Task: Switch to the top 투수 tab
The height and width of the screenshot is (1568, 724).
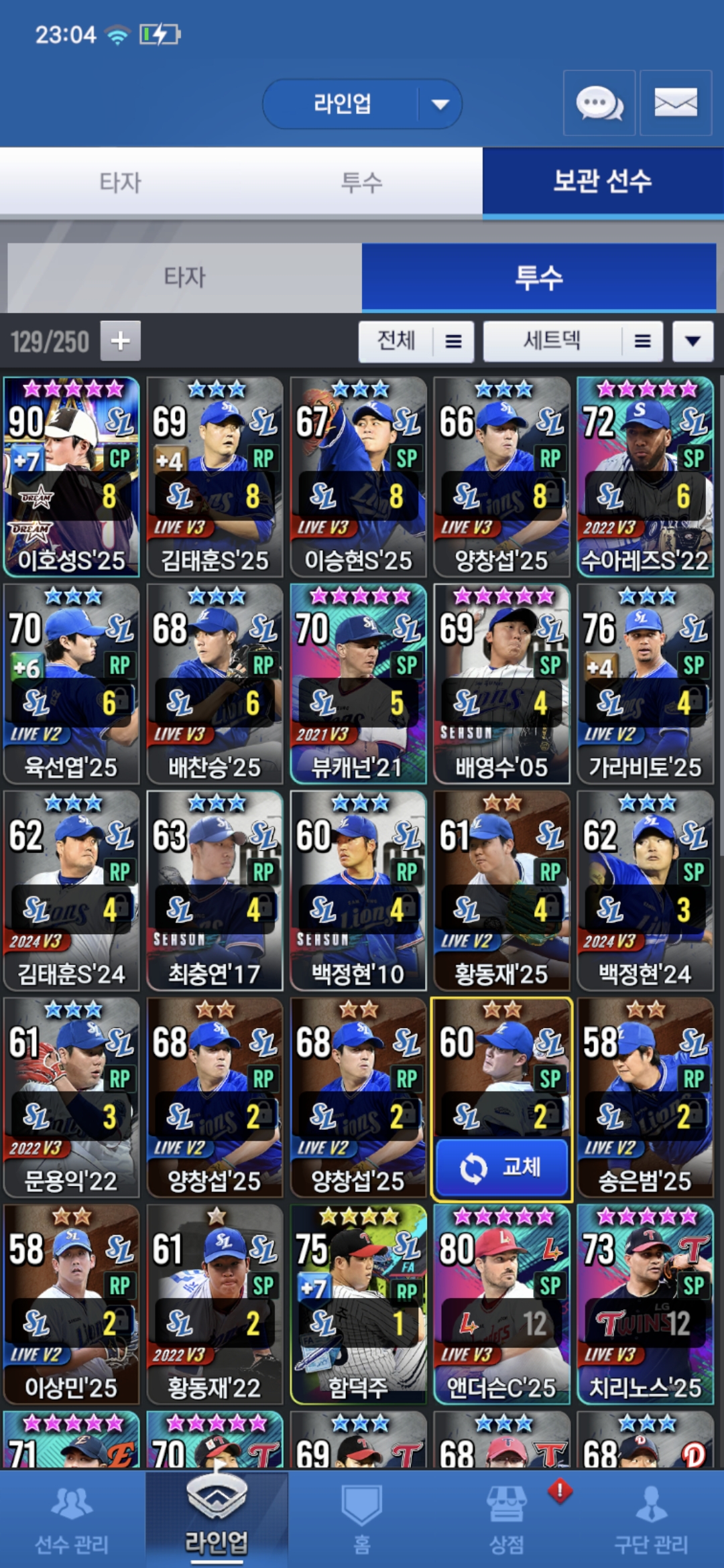Action: pos(362,182)
